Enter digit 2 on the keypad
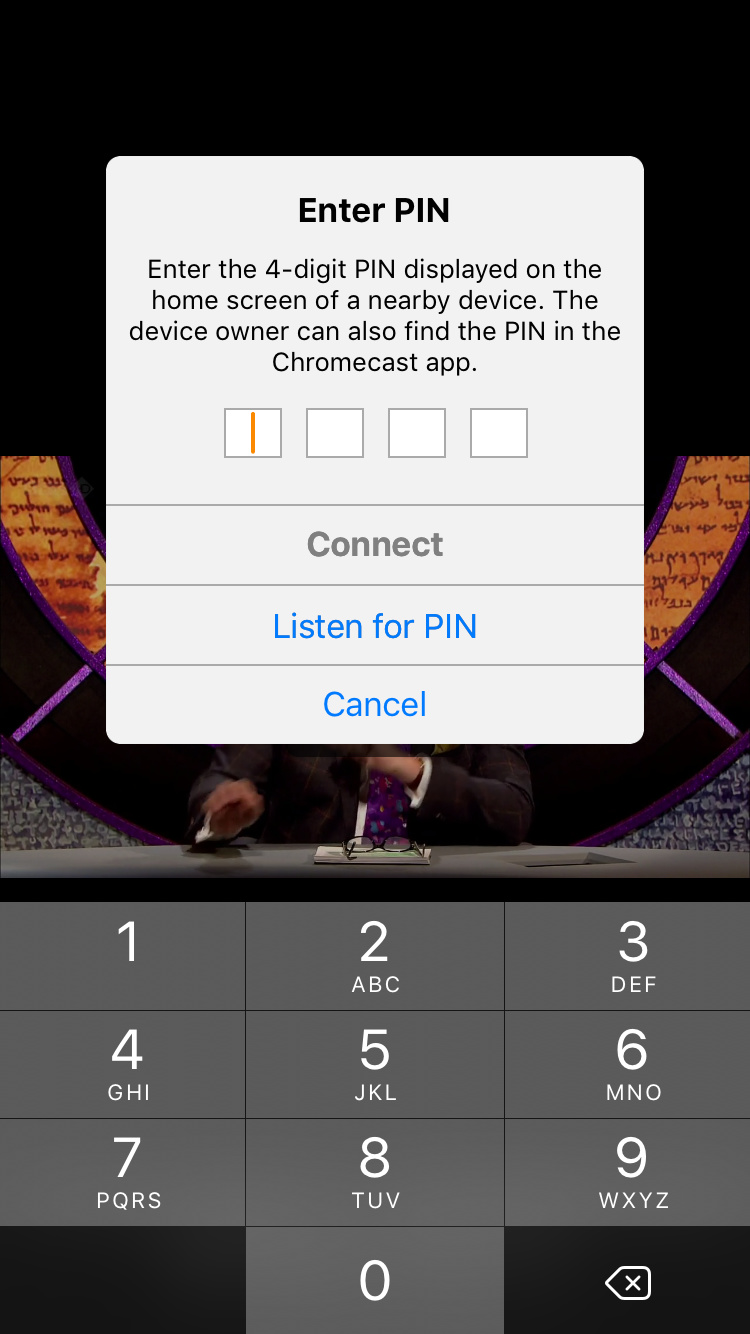The height and width of the screenshot is (1334, 750). coord(375,956)
